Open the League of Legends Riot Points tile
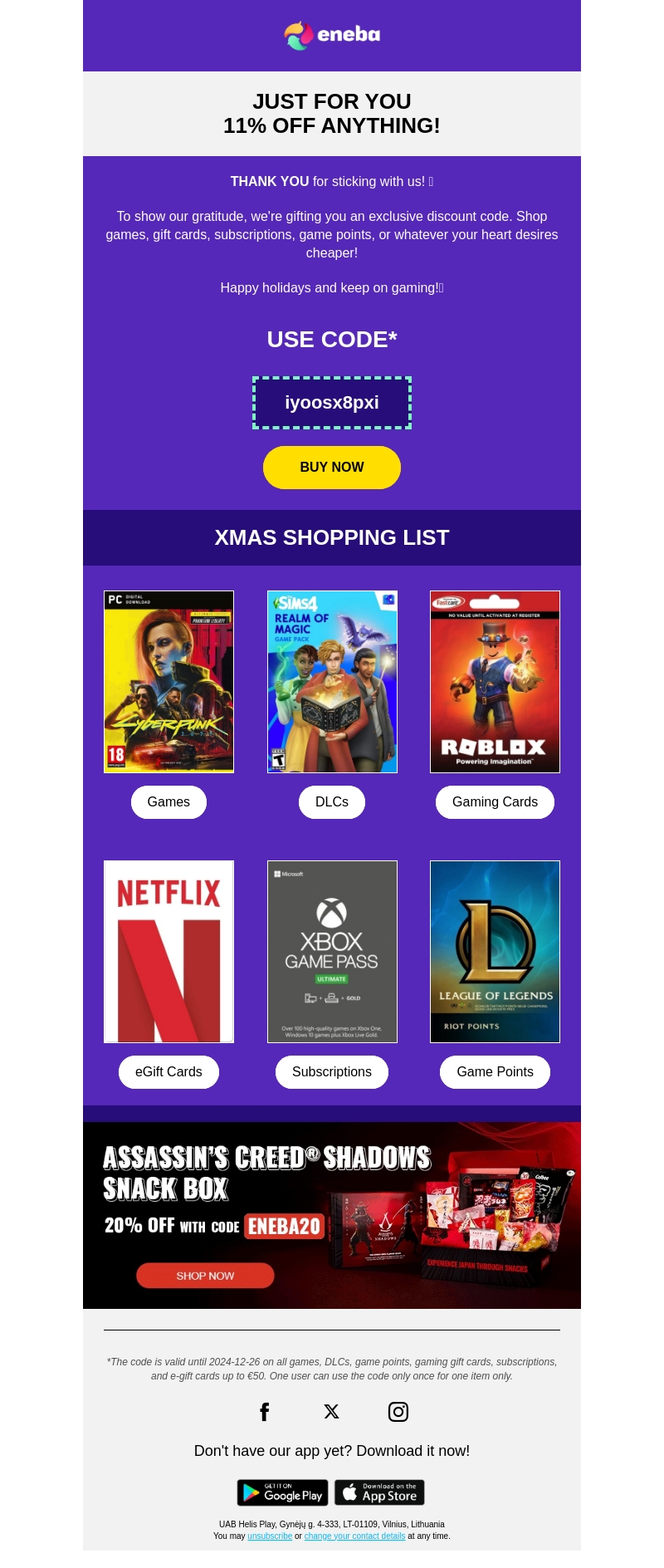 coord(495,952)
